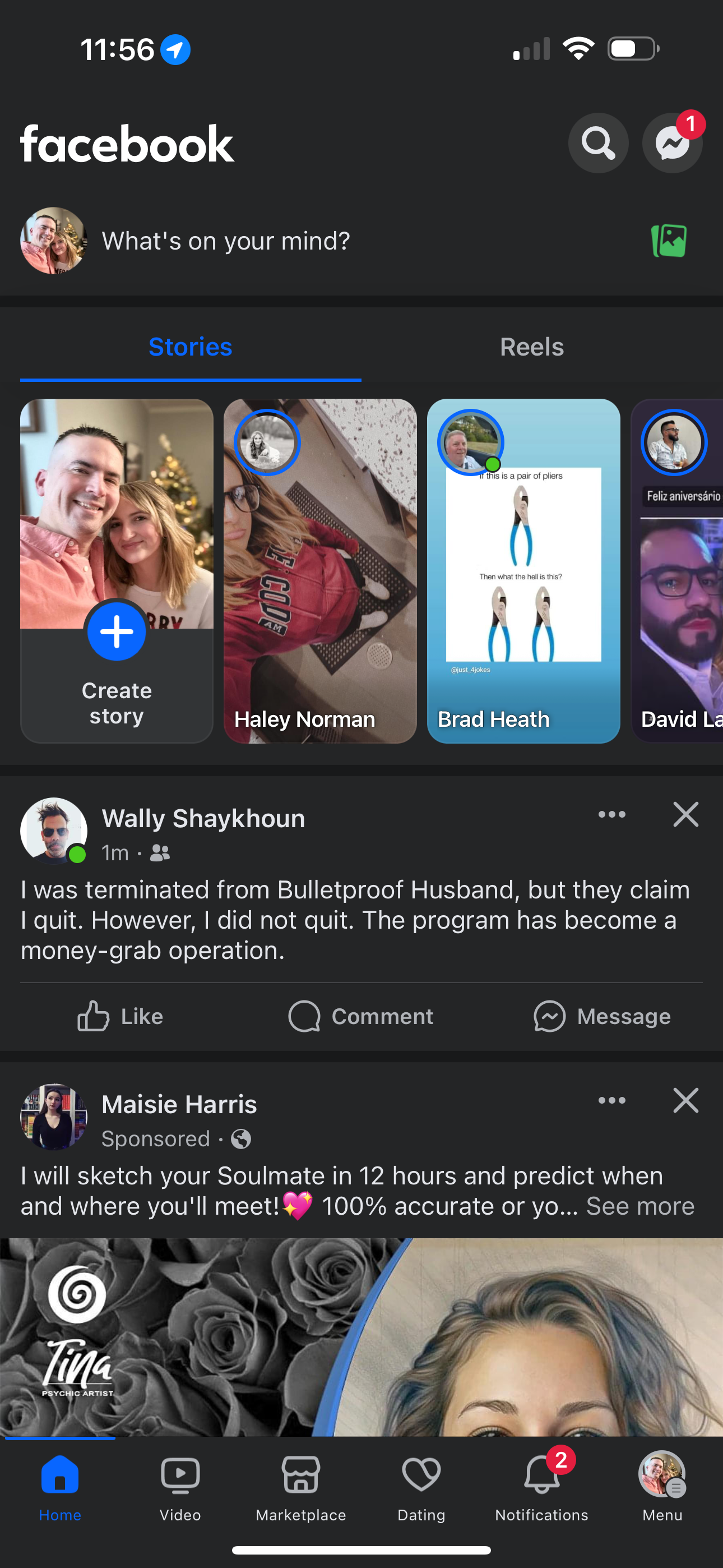Viewport: 723px width, 1568px height.
Task: Message Wally Shaykhoun from his post
Action: (x=602, y=1017)
